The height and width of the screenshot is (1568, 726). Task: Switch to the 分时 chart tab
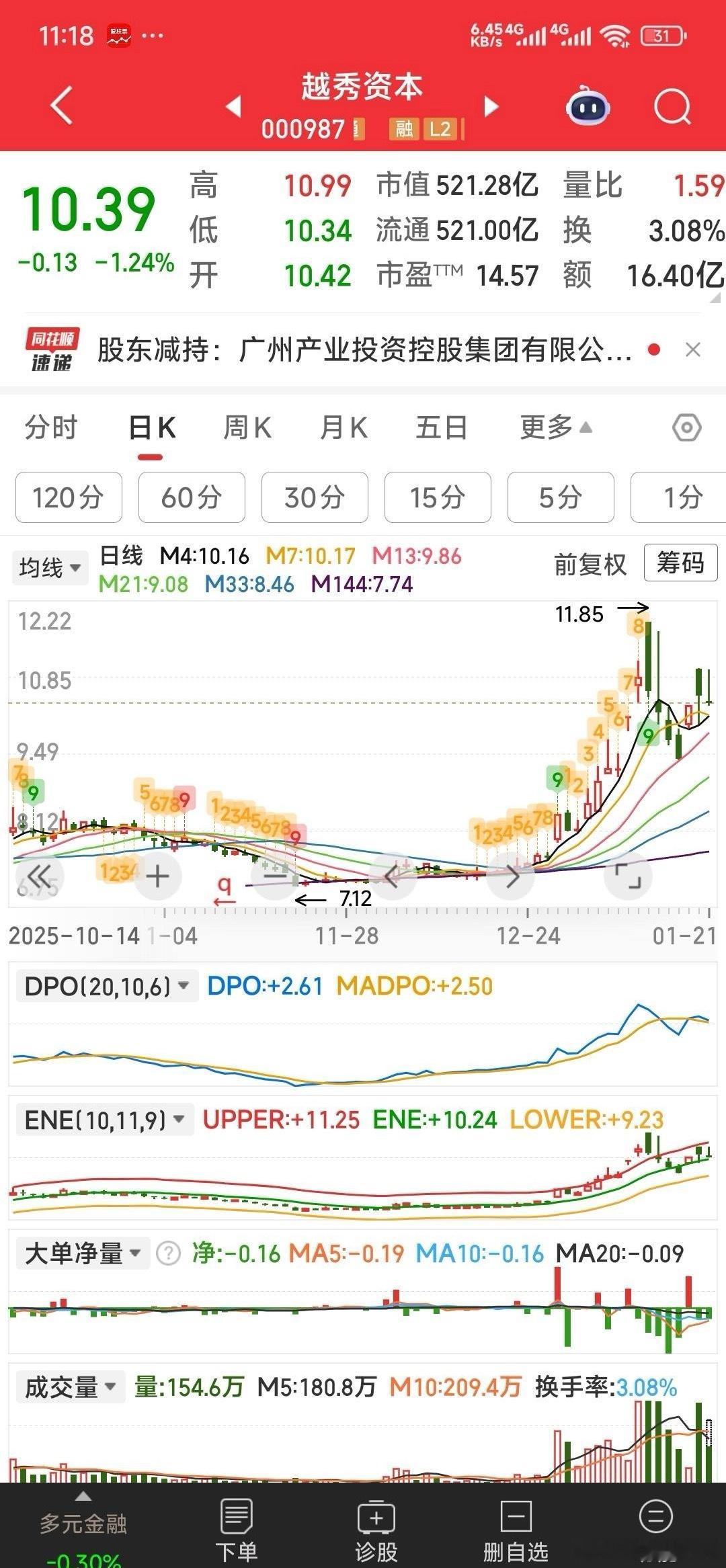pyautogui.click(x=51, y=428)
